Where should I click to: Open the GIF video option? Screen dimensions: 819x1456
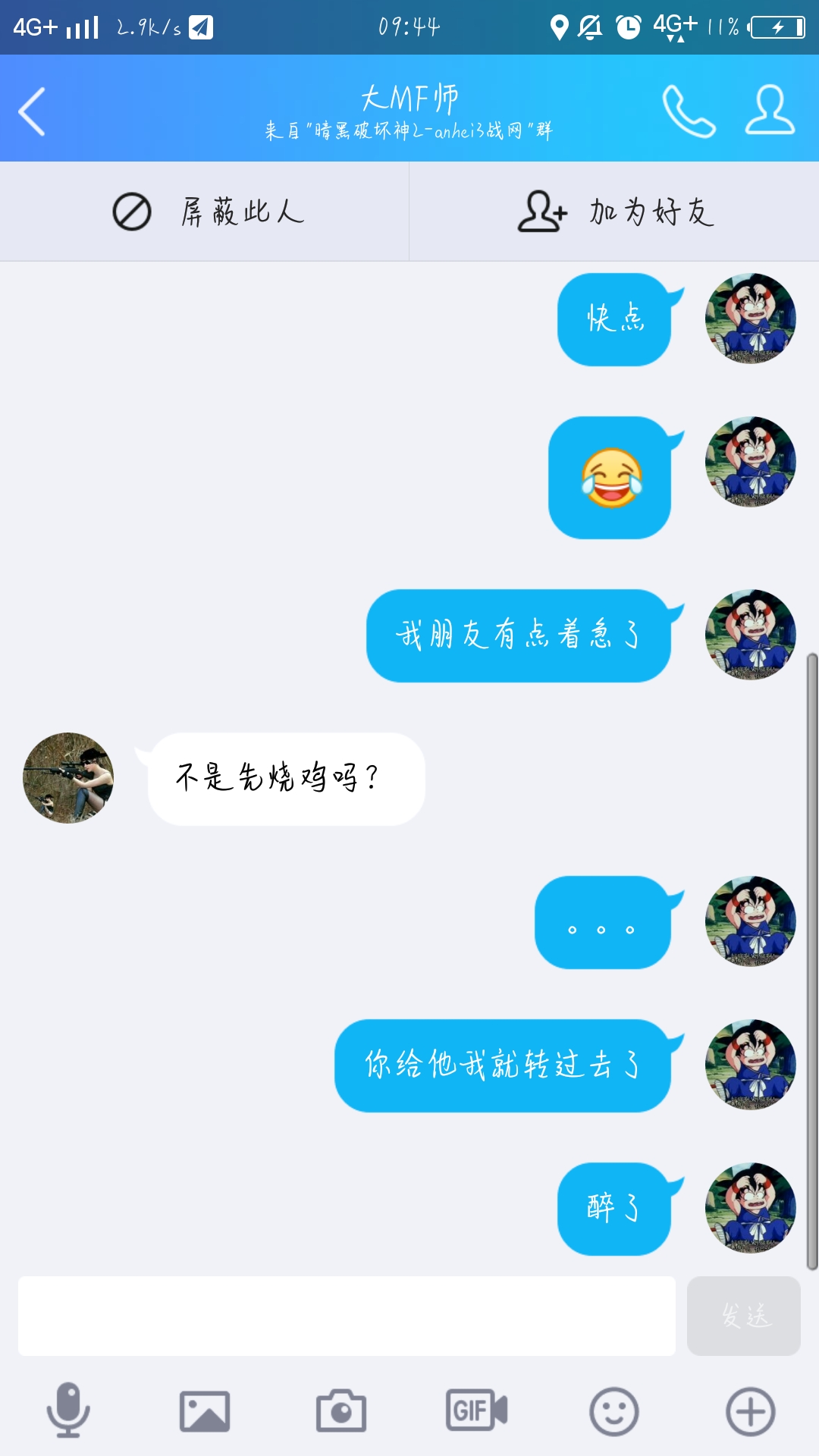pos(476,1410)
